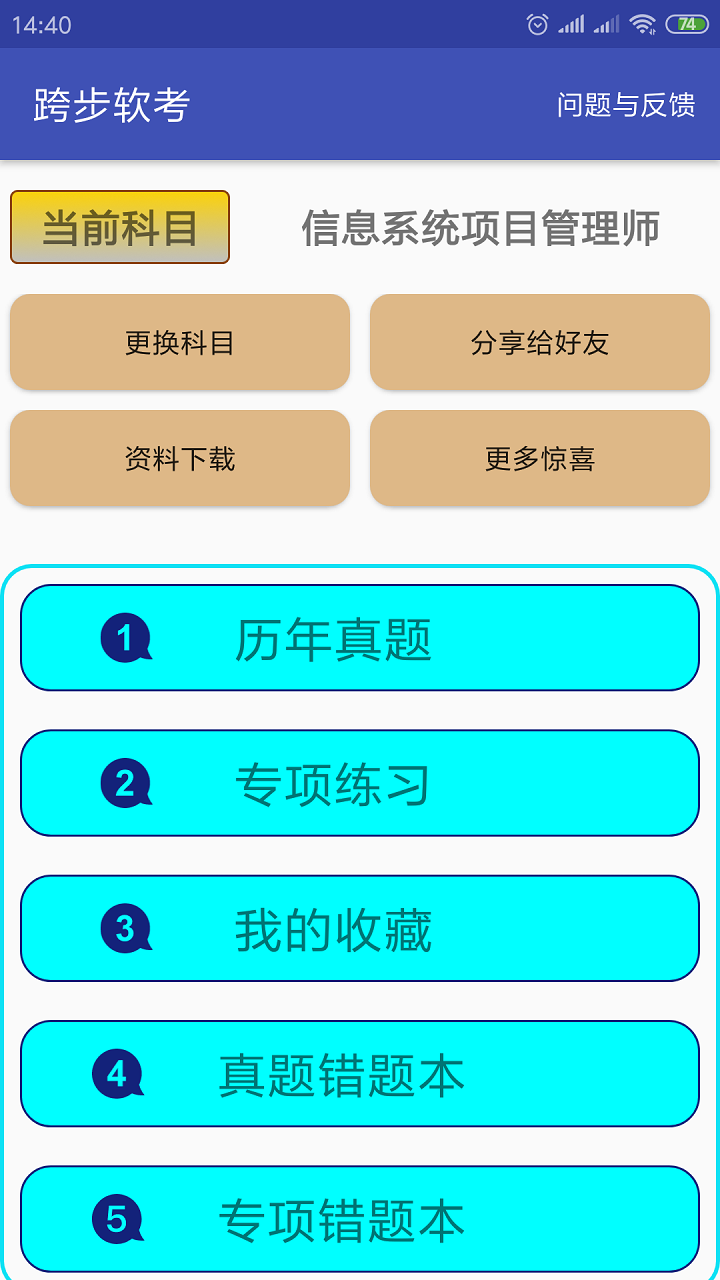Share the app via 分享给好友
The image size is (720, 1280).
click(540, 343)
